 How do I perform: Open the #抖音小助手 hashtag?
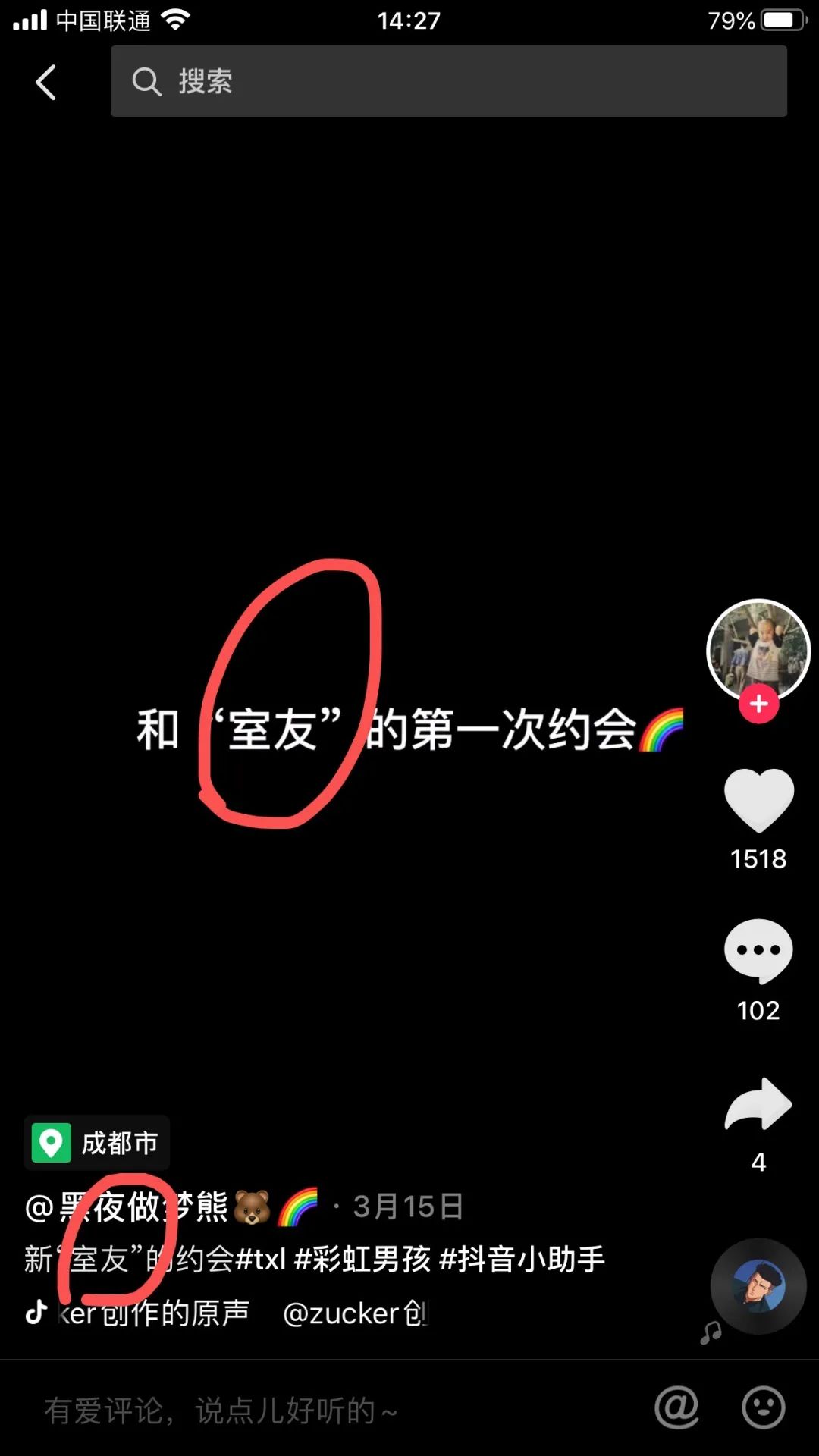(522, 1260)
